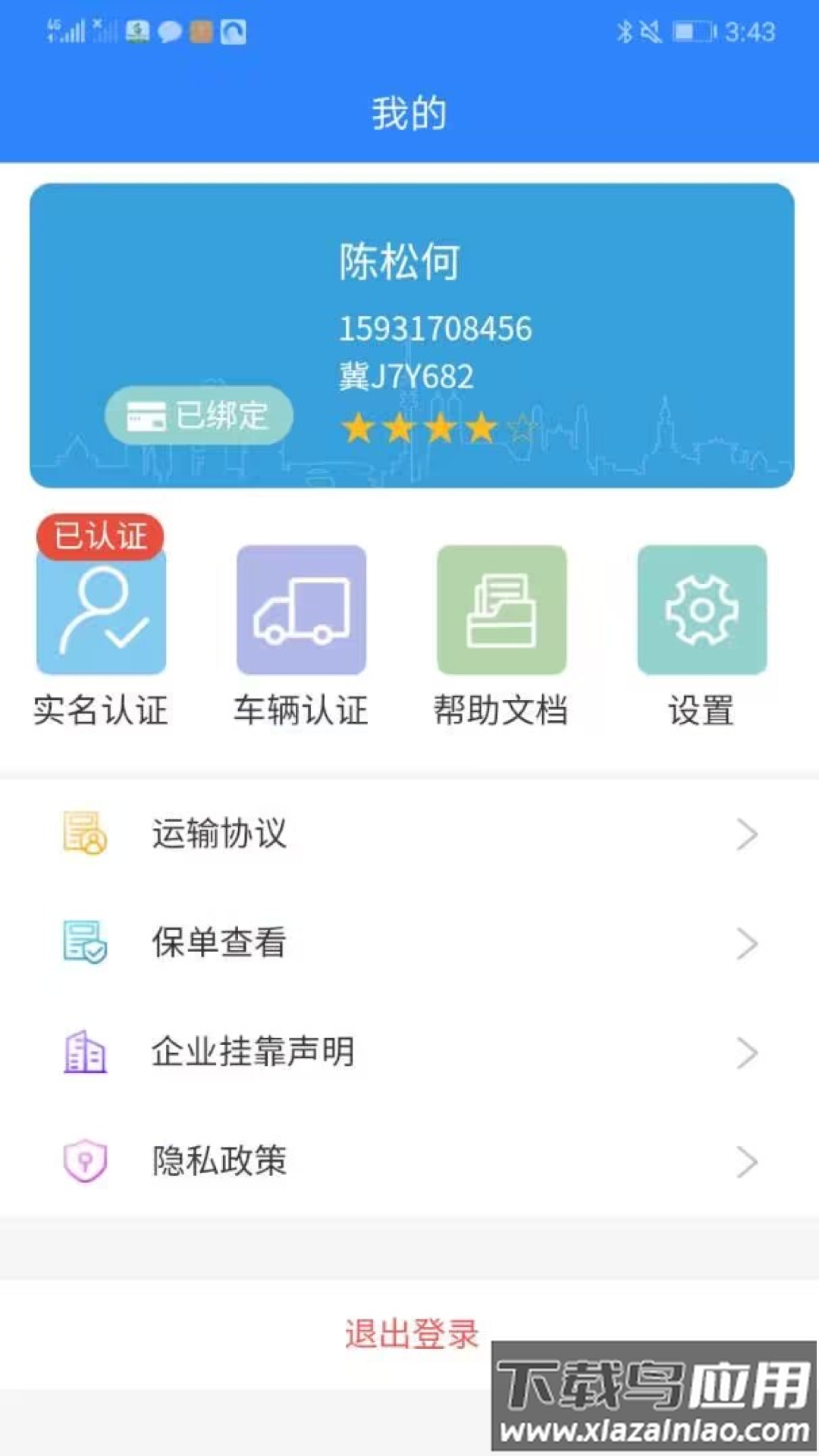This screenshot has width=819, height=1456.
Task: Select the 车辆认证 truck icon
Action: point(301,610)
